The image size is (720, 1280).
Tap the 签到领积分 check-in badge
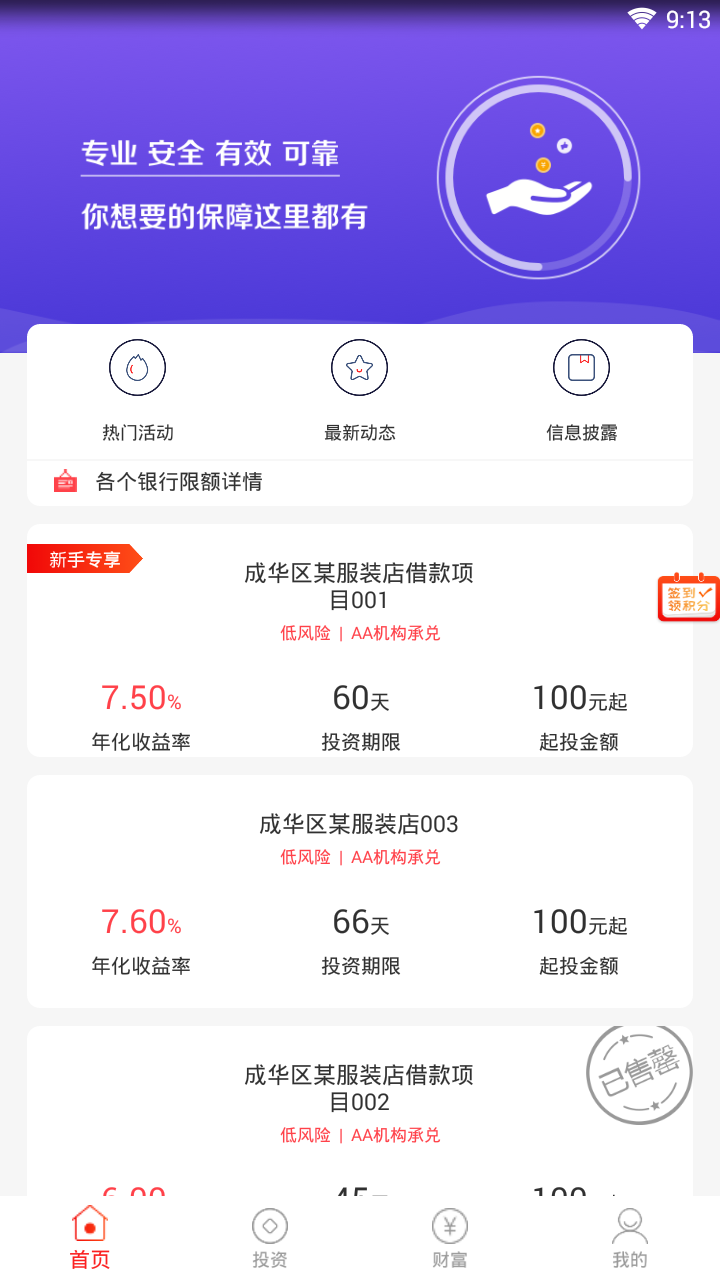click(x=688, y=598)
